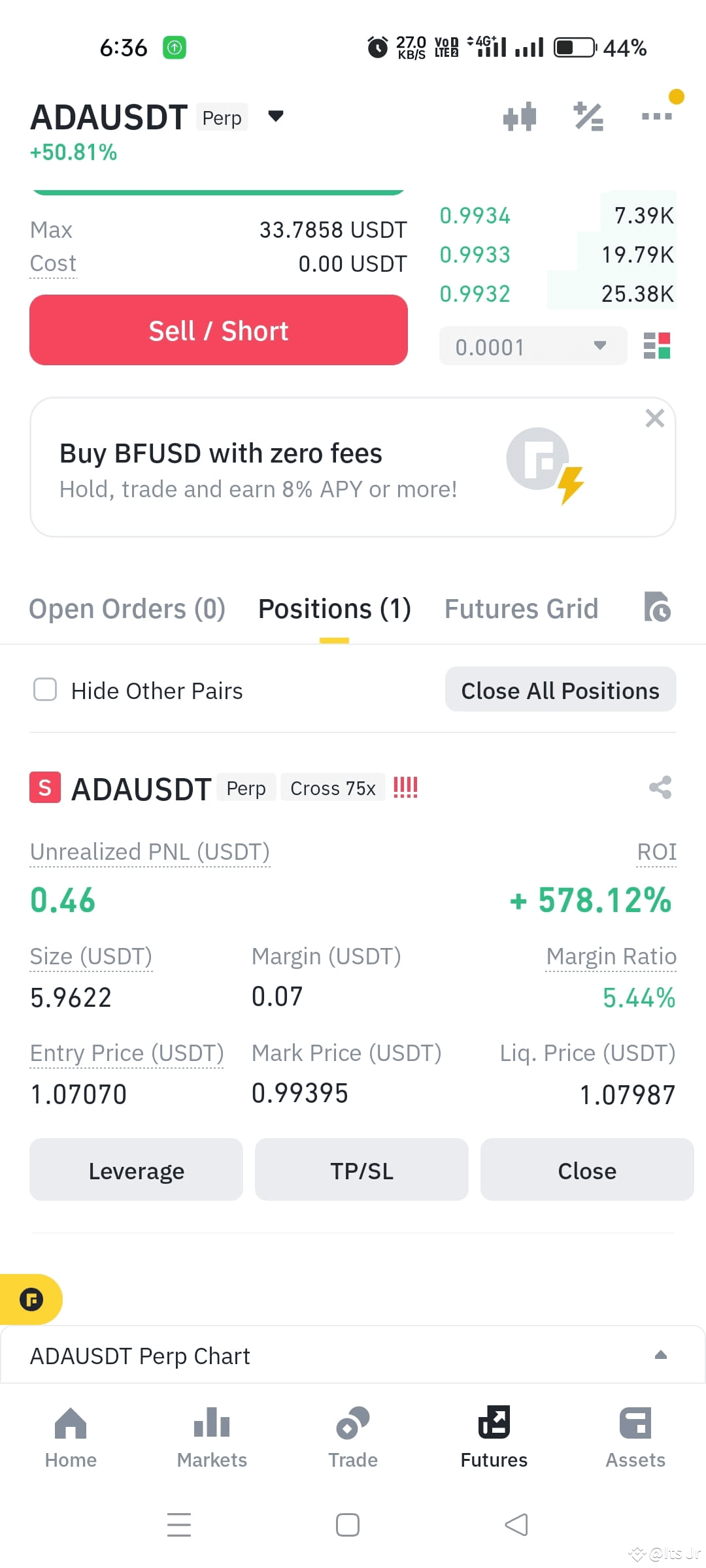
Task: Check the Hide Other Pairs box
Action: (45, 689)
